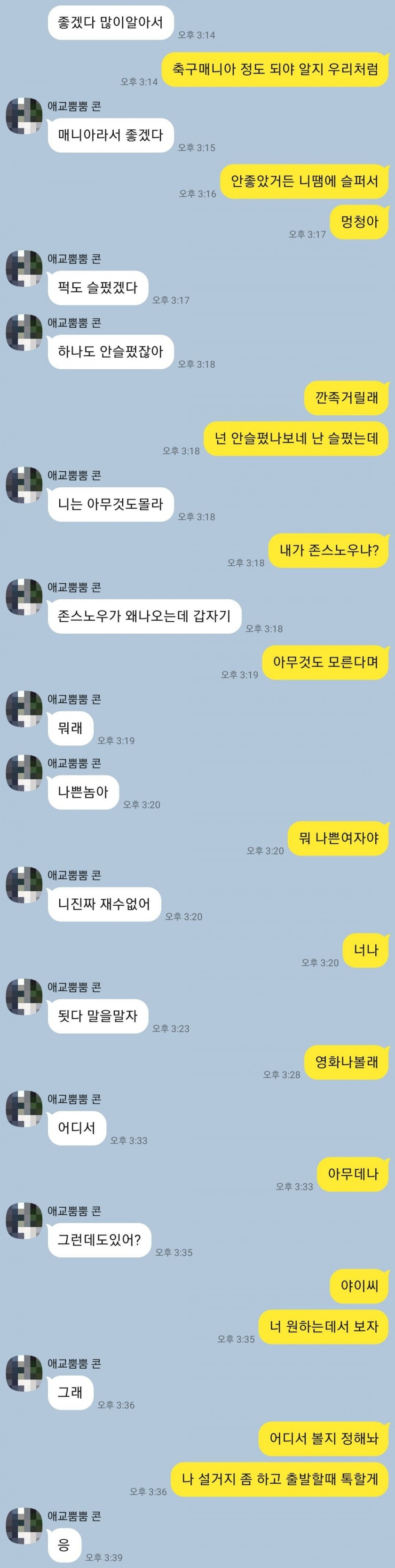Viewport: 395px width, 1568px height.
Task: Open sender's avatar beside '매니아라서 좋겠다' message
Action: (x=24, y=116)
